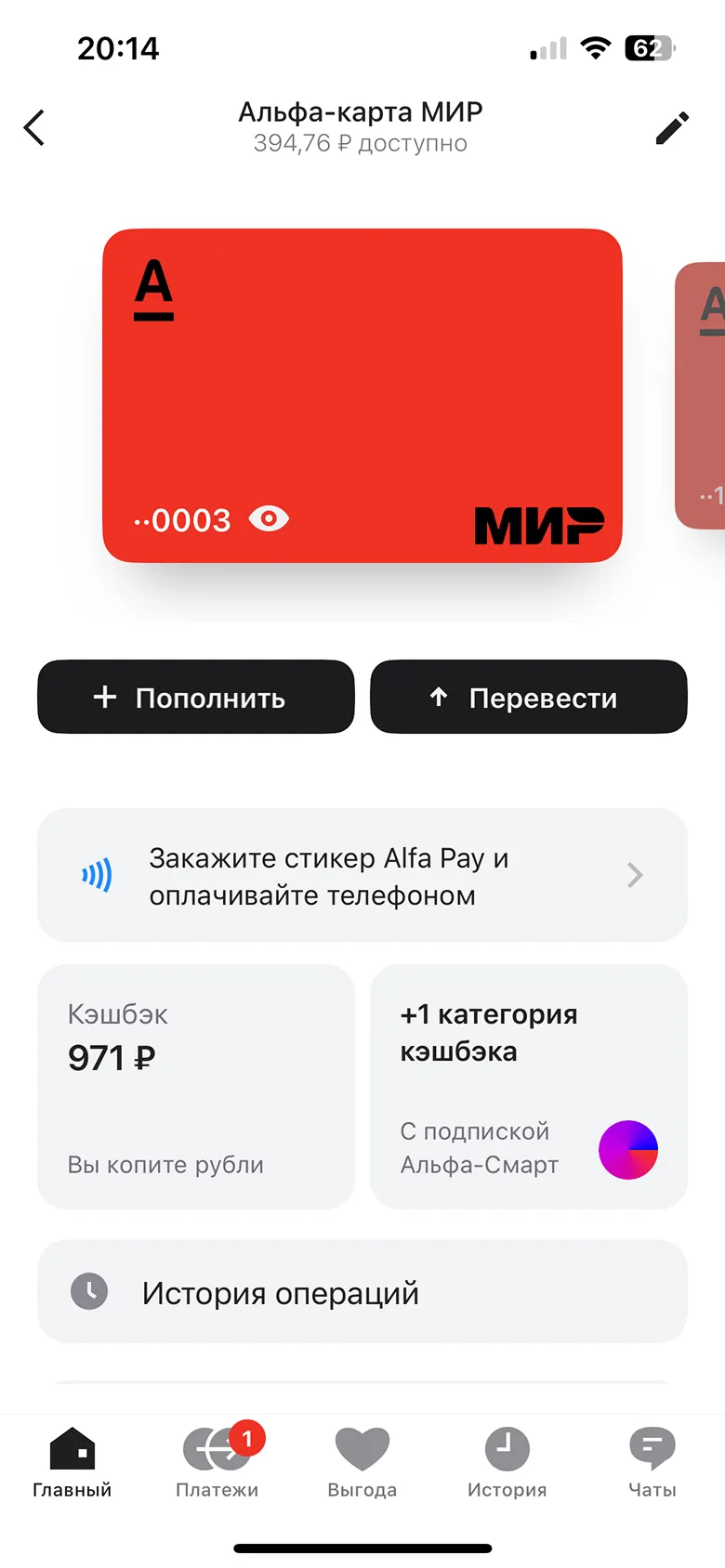The height and width of the screenshot is (1568, 725).
Task: Toggle visibility of card number with eye icon
Action: (x=269, y=519)
